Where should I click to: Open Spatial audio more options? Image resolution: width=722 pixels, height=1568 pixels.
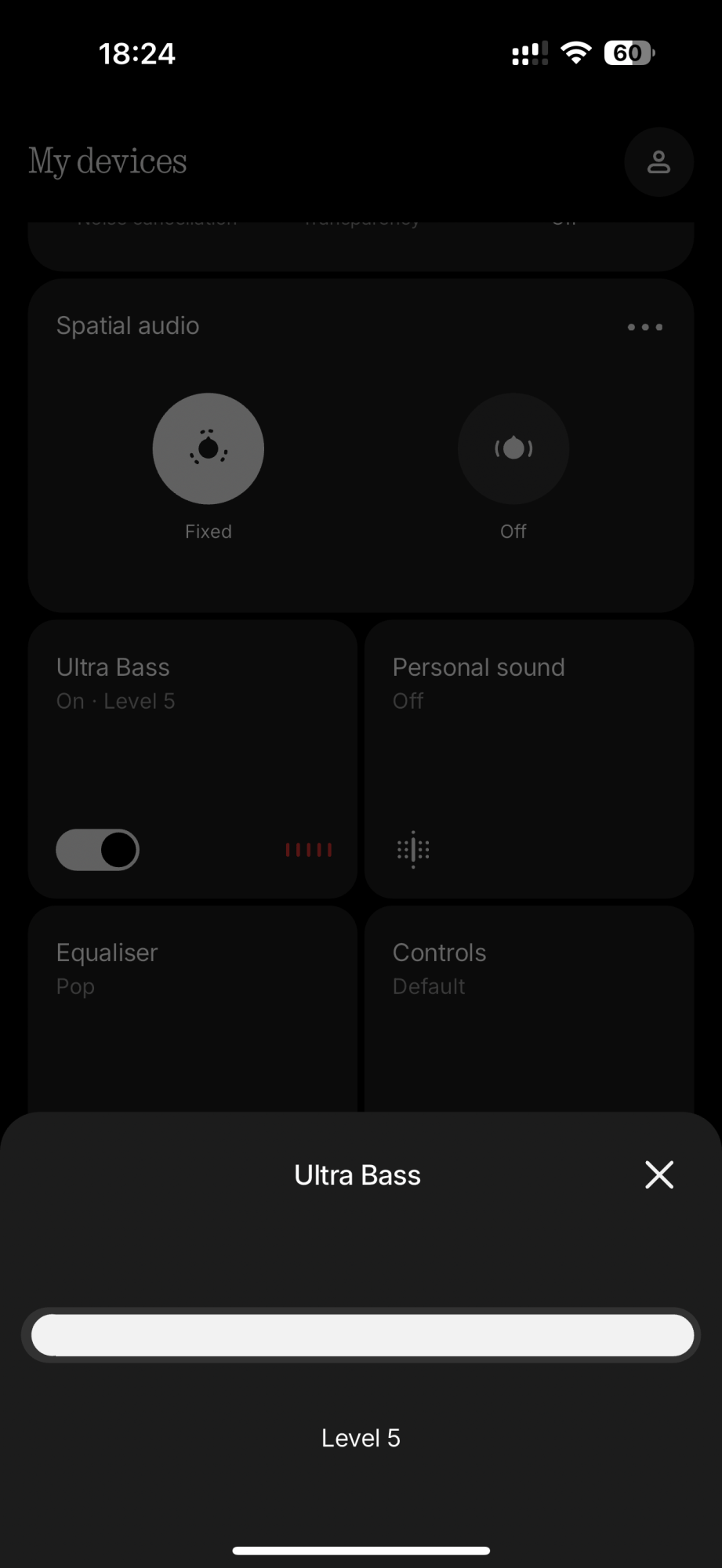click(x=644, y=327)
